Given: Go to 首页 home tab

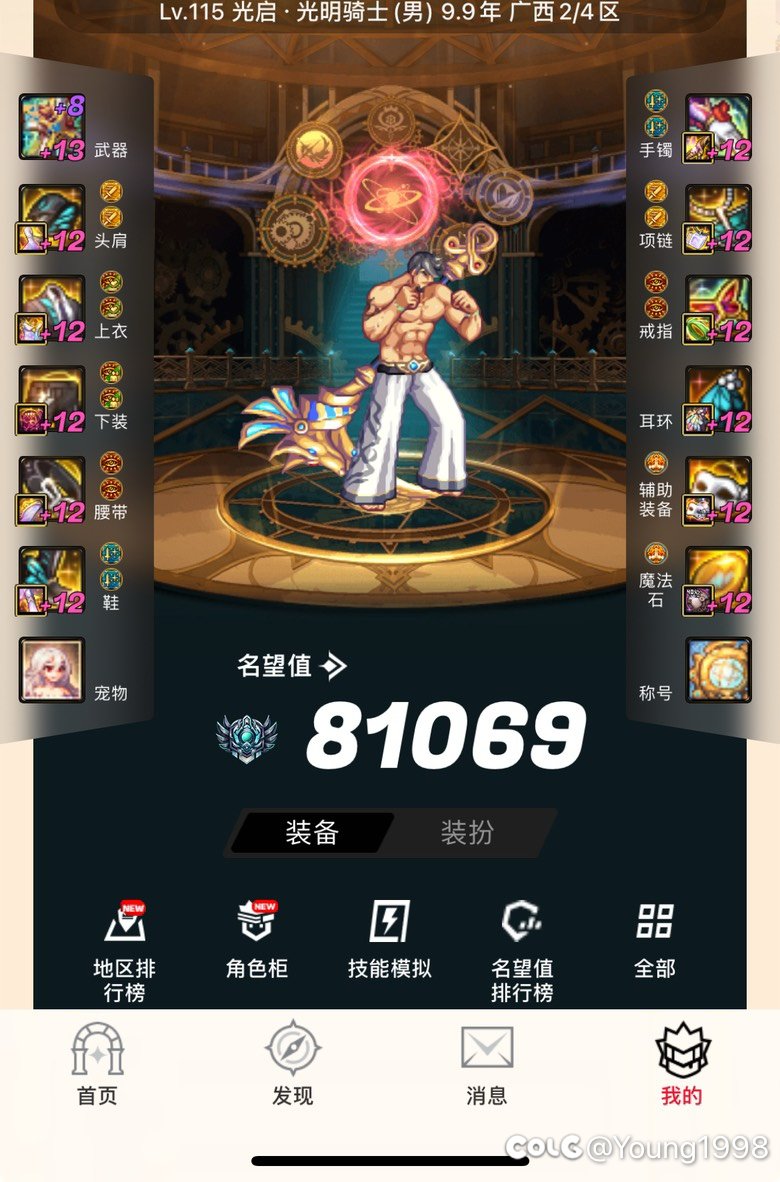Looking at the screenshot, I should 97,1065.
